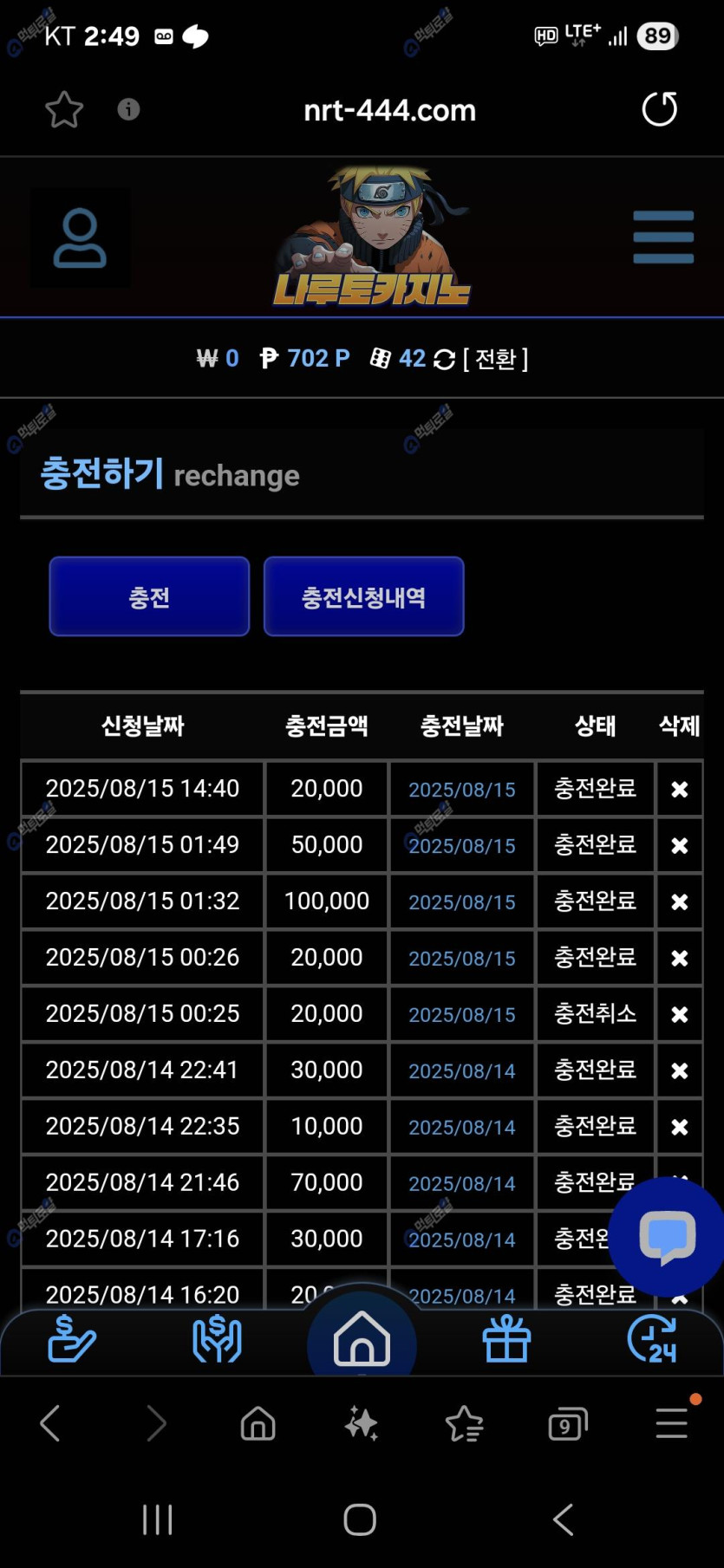Open the live chat bubble

667,1237
